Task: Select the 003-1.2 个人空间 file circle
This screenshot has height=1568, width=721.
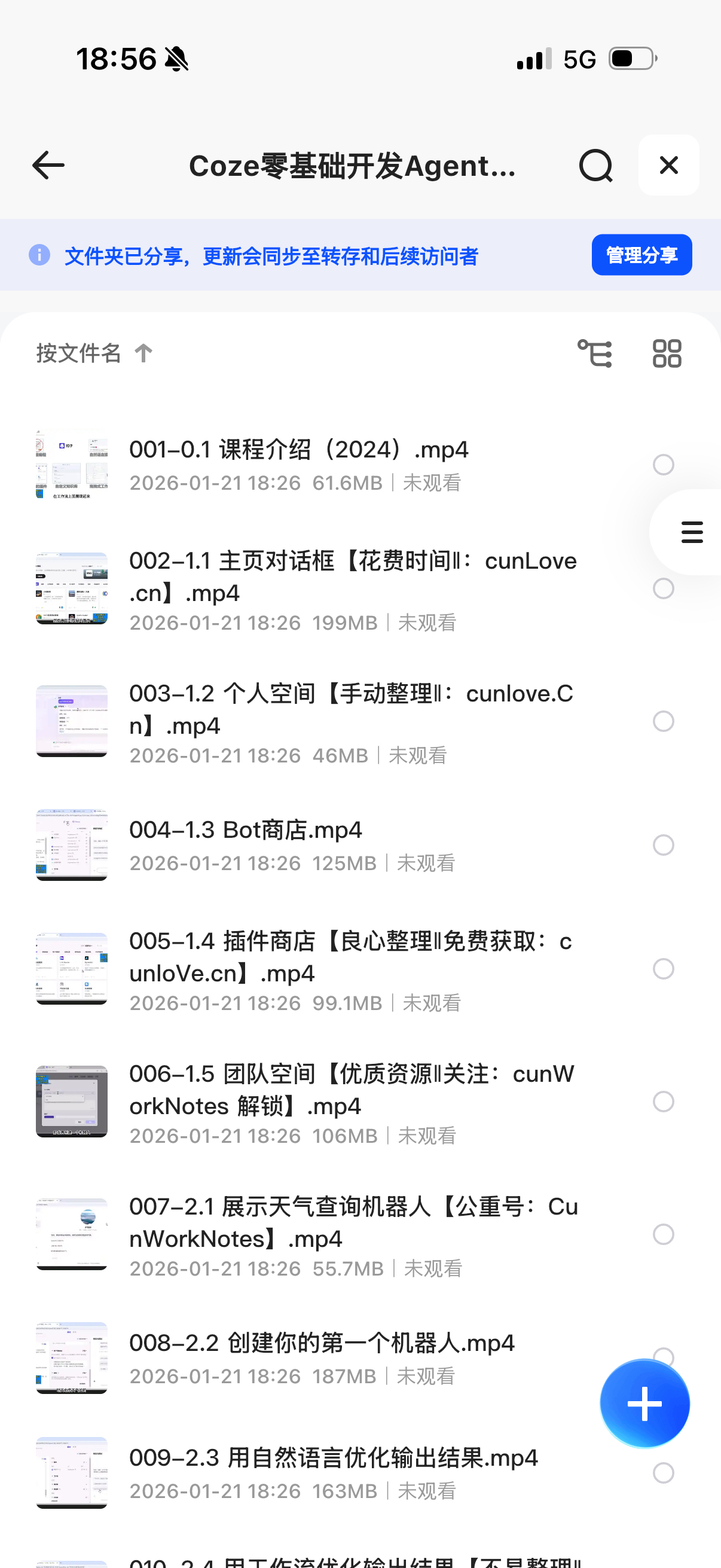Action: pos(663,721)
